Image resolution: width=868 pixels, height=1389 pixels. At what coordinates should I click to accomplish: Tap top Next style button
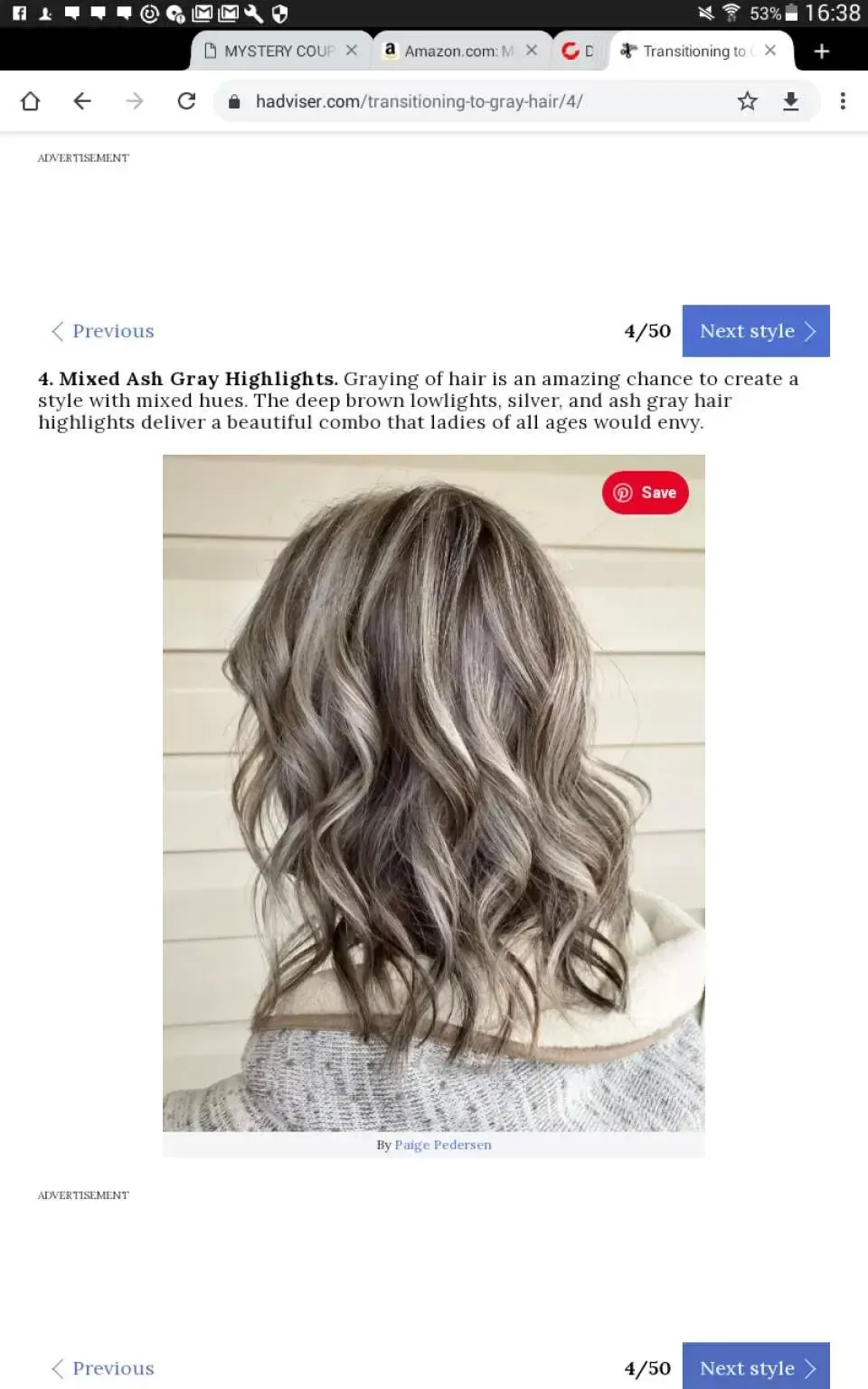point(756,331)
